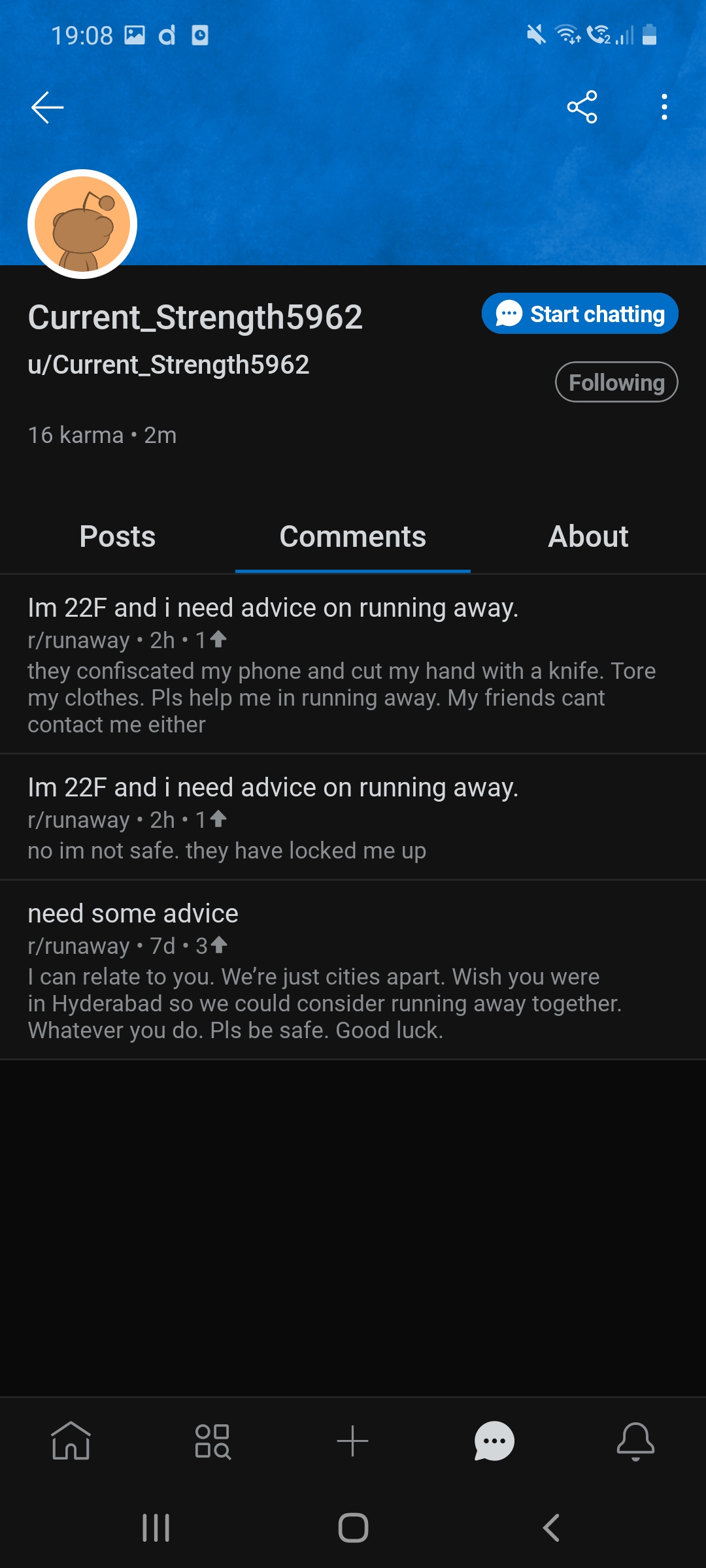The height and width of the screenshot is (1568, 706).
Task: Create a new post
Action: coord(353,1441)
